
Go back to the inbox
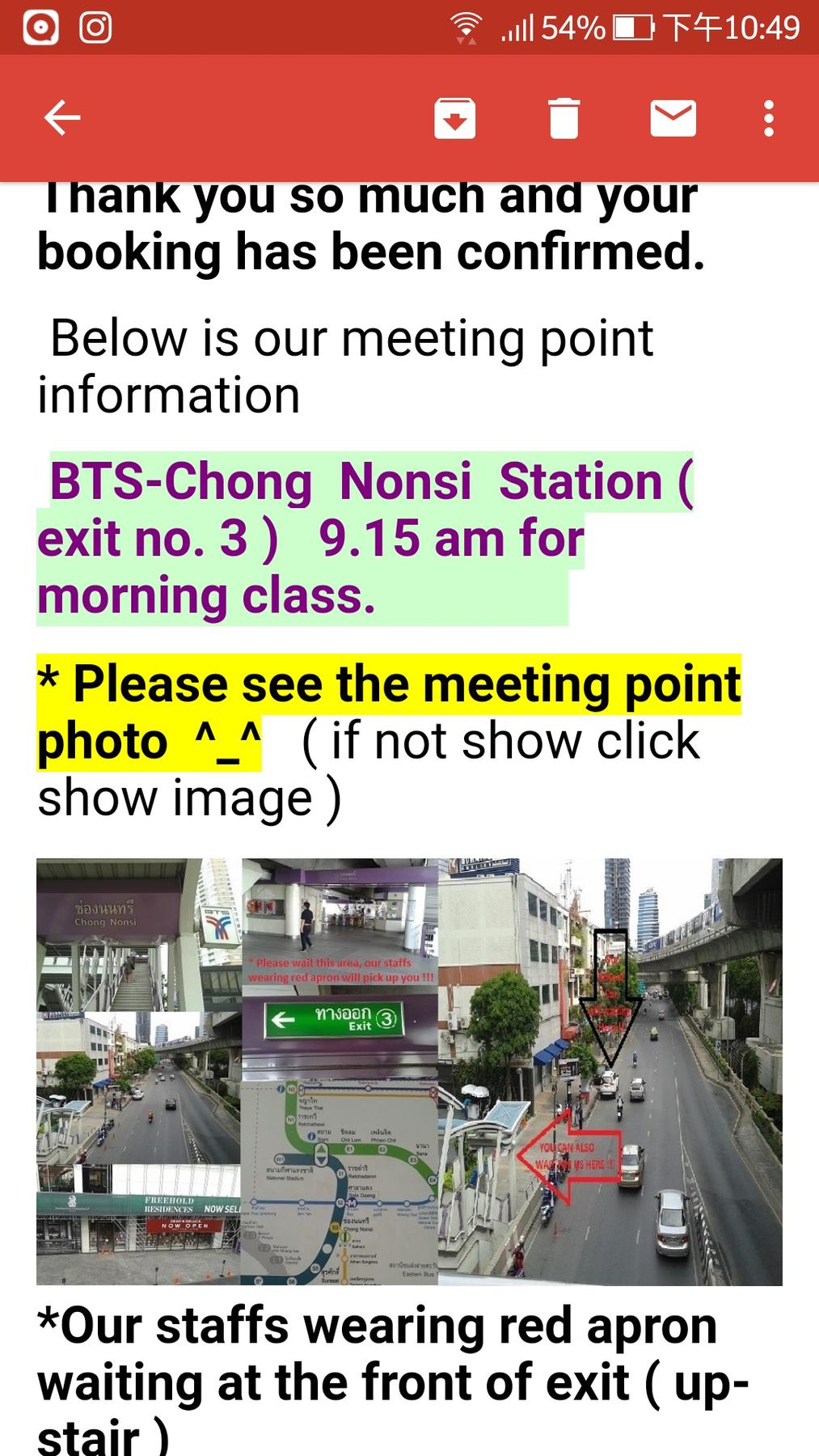62,119
